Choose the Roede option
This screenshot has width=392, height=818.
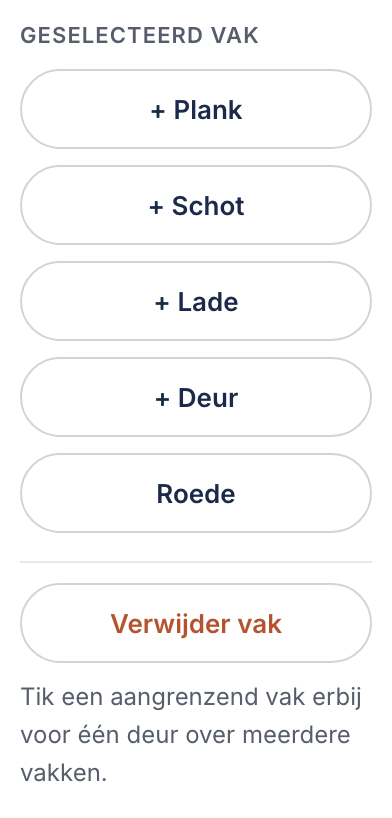point(196,494)
